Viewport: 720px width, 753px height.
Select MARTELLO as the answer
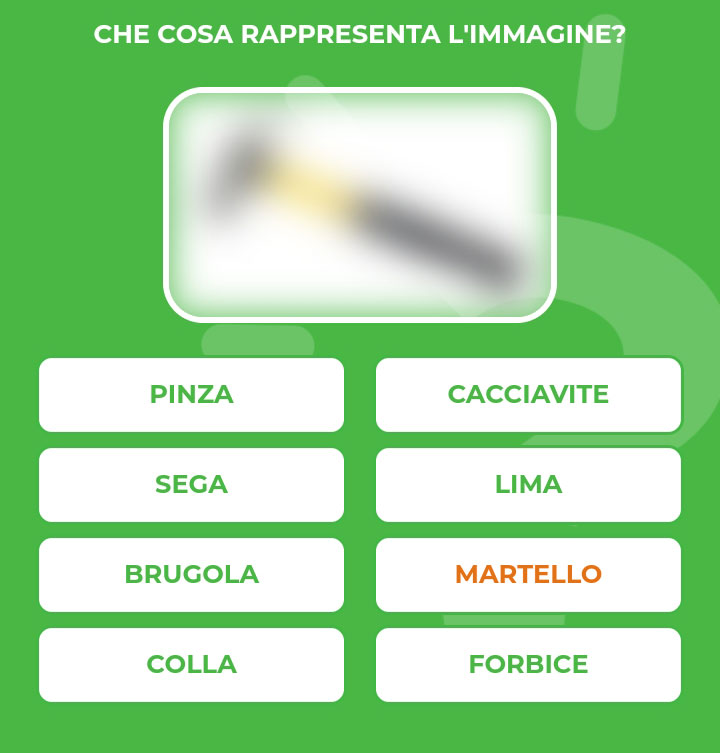(528, 575)
